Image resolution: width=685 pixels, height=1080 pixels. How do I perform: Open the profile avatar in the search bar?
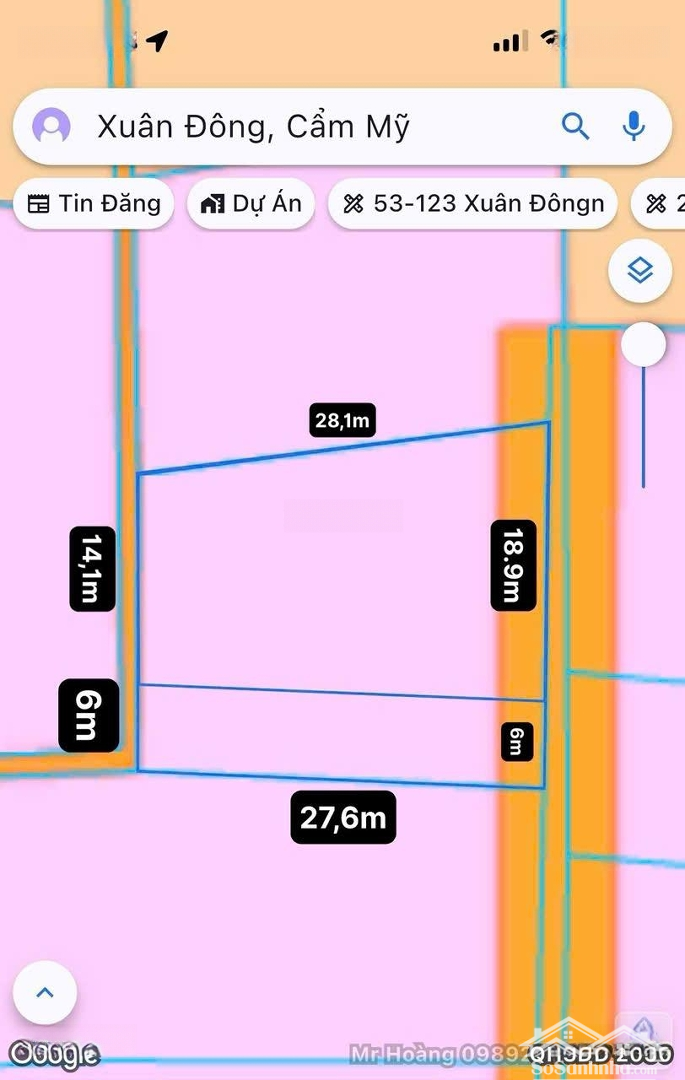pyautogui.click(x=51, y=127)
